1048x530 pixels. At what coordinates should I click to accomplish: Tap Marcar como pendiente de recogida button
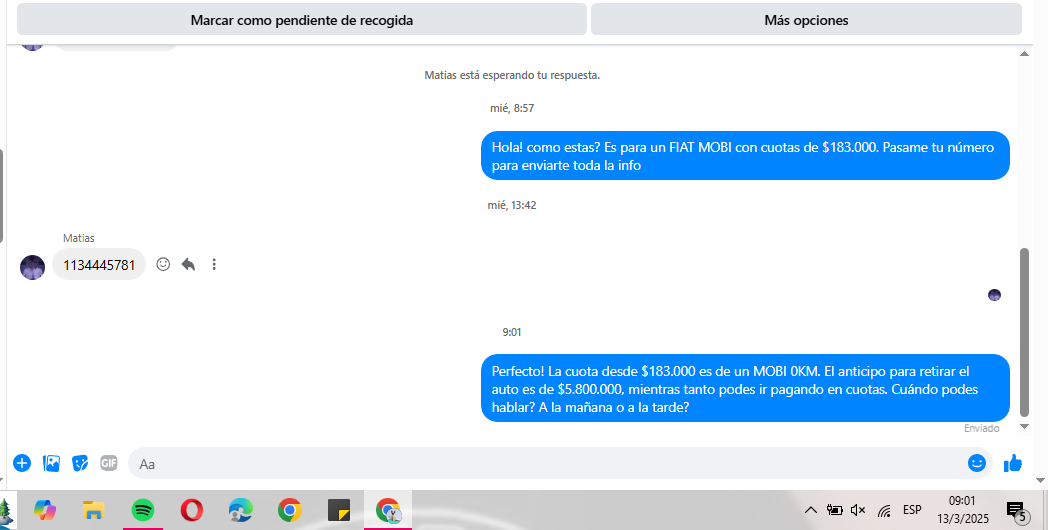click(301, 19)
